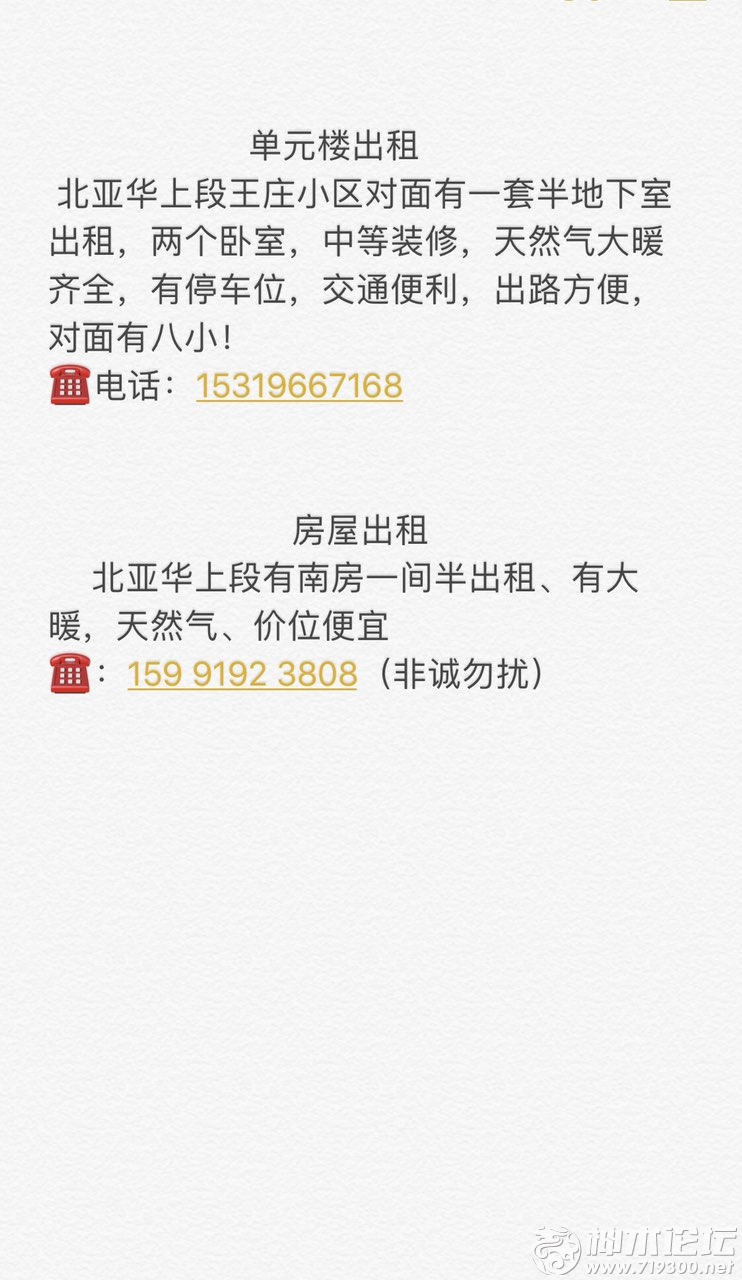Call the number 15319667168
The height and width of the screenshot is (1280, 742).
pos(299,386)
